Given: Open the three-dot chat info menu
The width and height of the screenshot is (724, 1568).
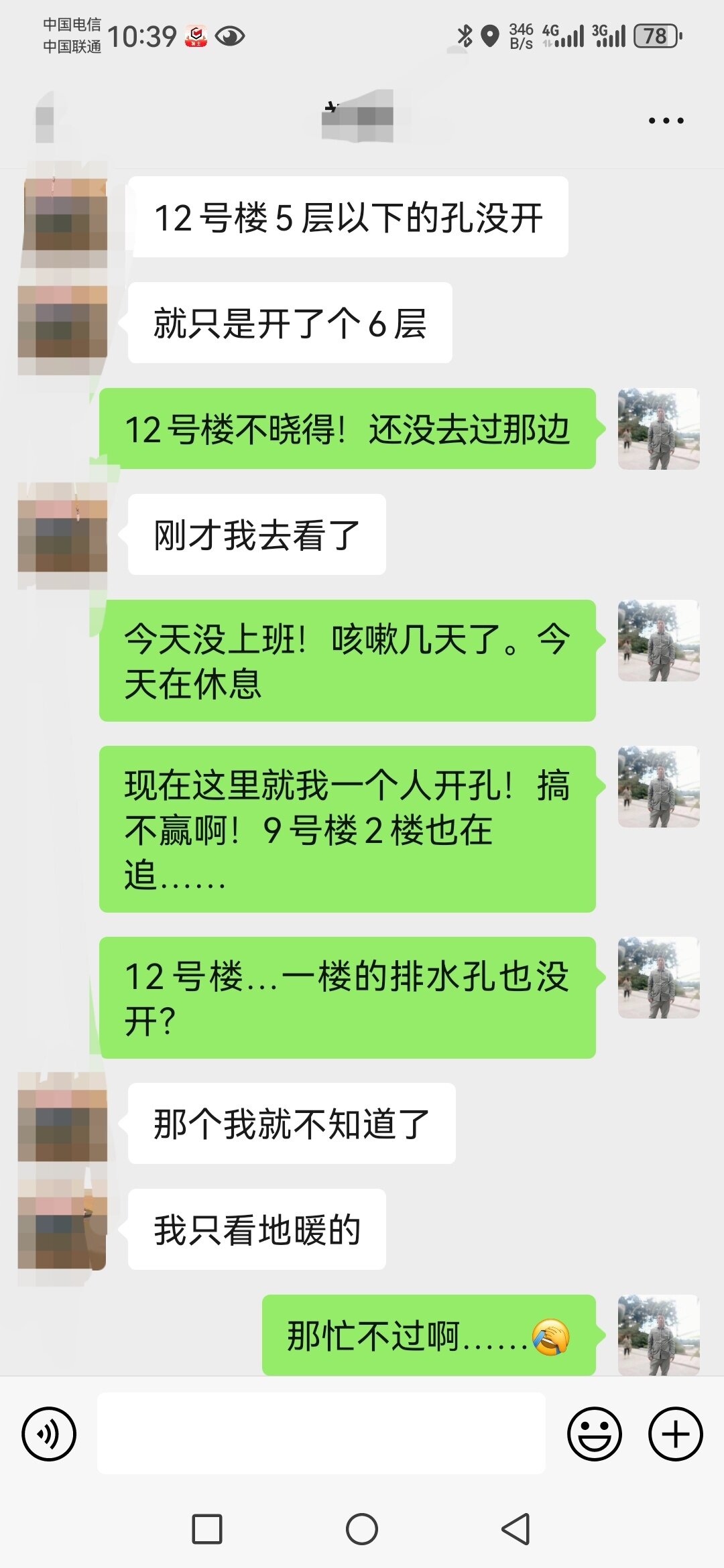Looking at the screenshot, I should [x=666, y=121].
